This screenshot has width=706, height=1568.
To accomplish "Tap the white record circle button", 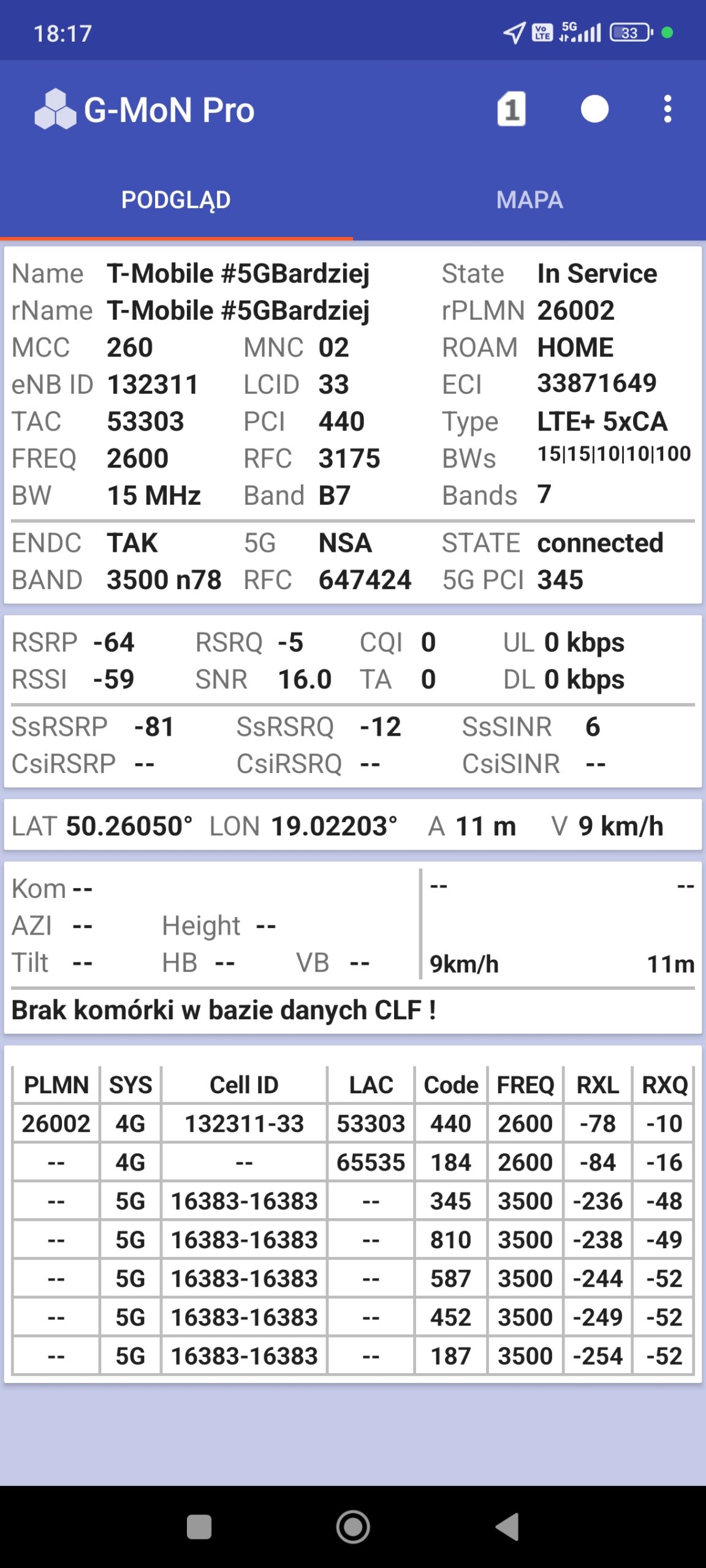I will pyautogui.click(x=594, y=110).
